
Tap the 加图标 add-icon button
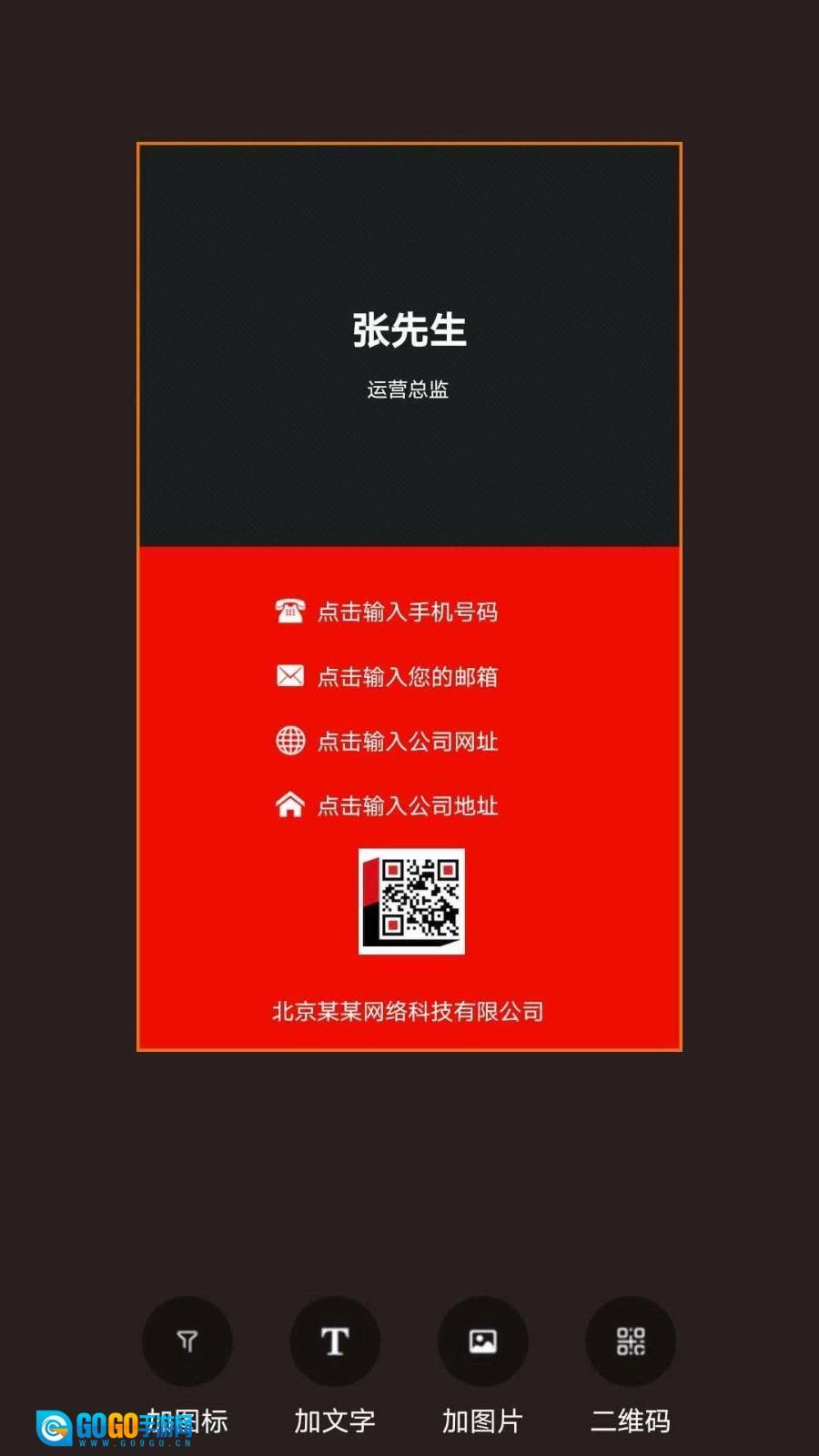coord(187,1341)
